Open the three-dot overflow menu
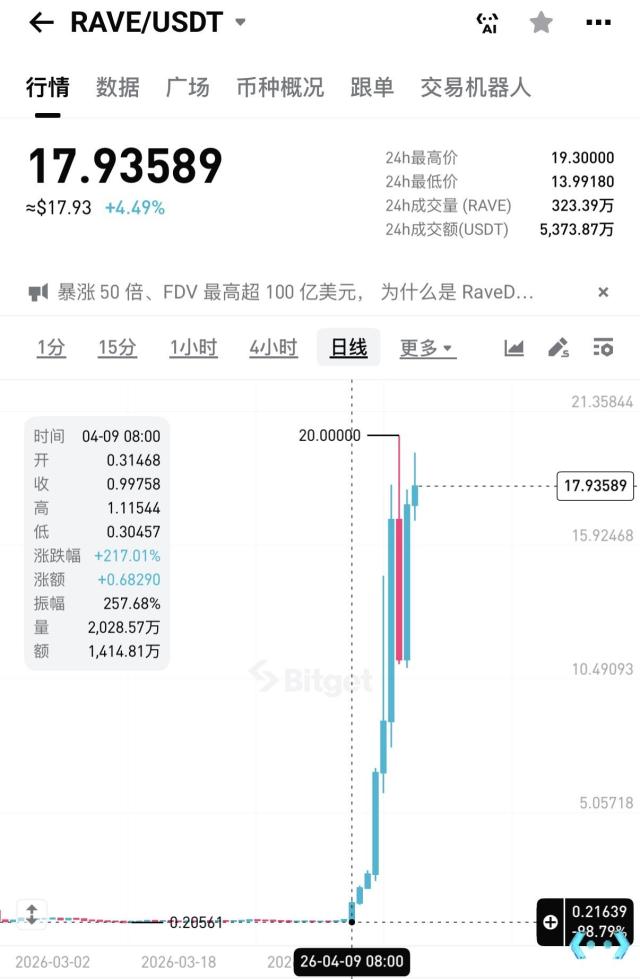640x979 pixels. pos(598,23)
